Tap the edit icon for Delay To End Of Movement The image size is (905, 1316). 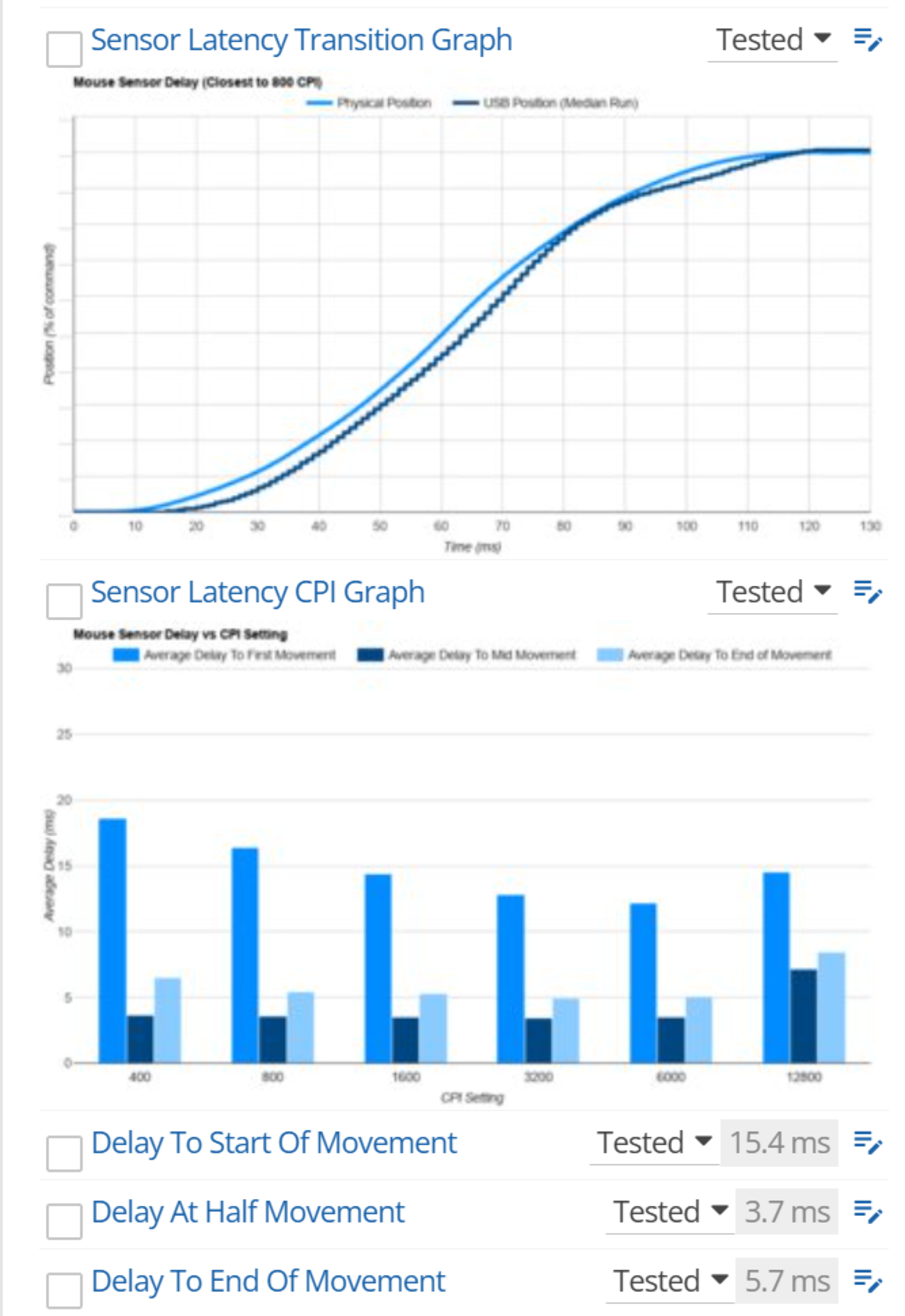[x=867, y=1281]
